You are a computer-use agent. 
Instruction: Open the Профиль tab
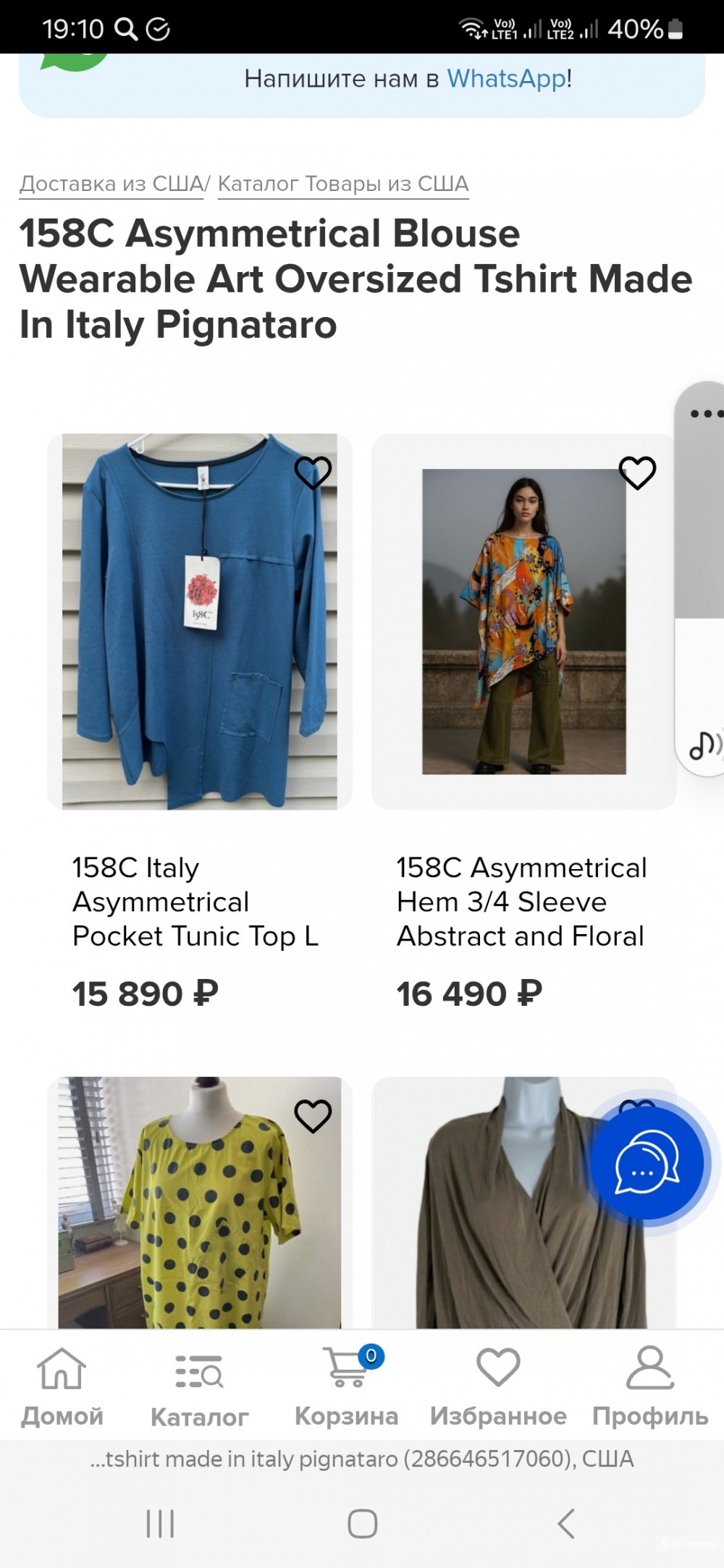coord(650,1386)
